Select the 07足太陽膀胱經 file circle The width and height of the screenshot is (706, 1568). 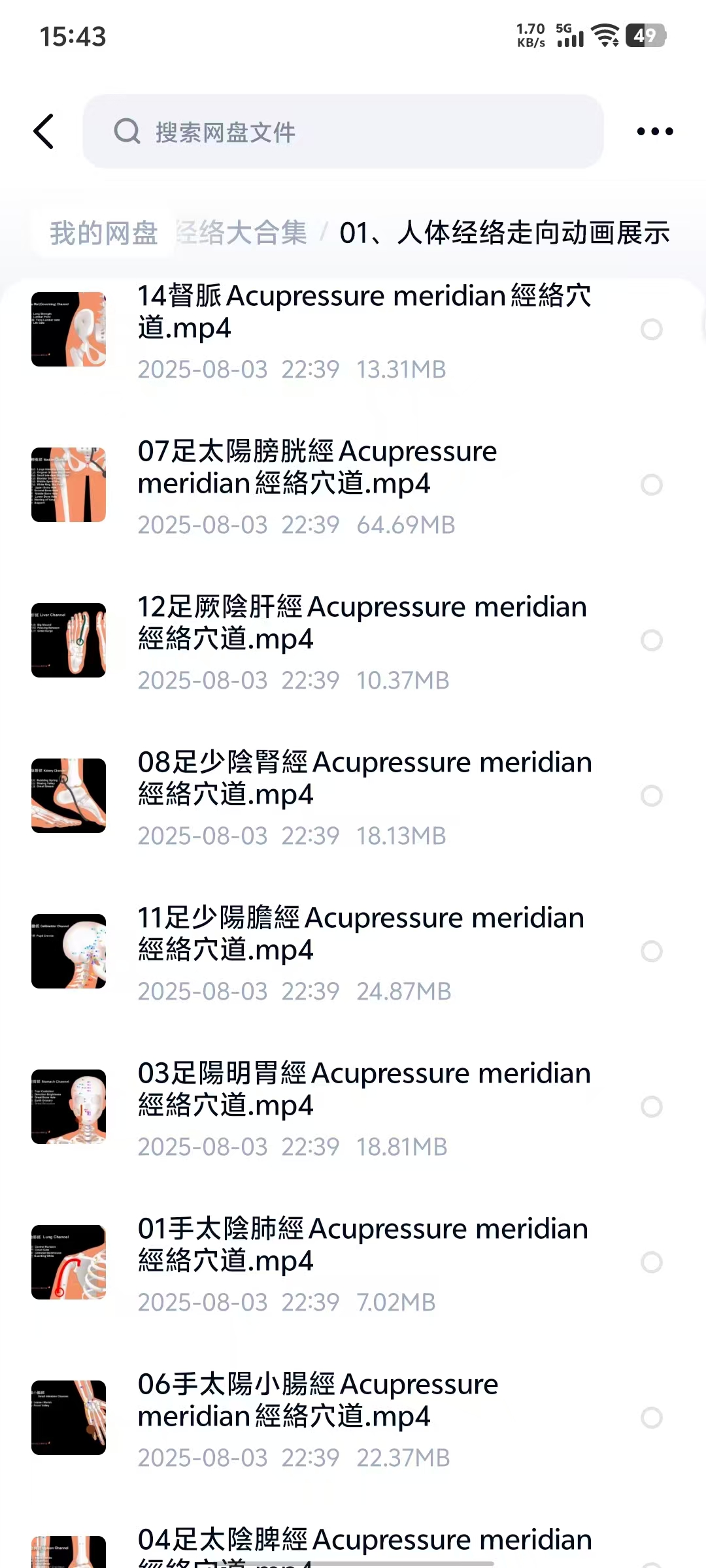point(651,485)
